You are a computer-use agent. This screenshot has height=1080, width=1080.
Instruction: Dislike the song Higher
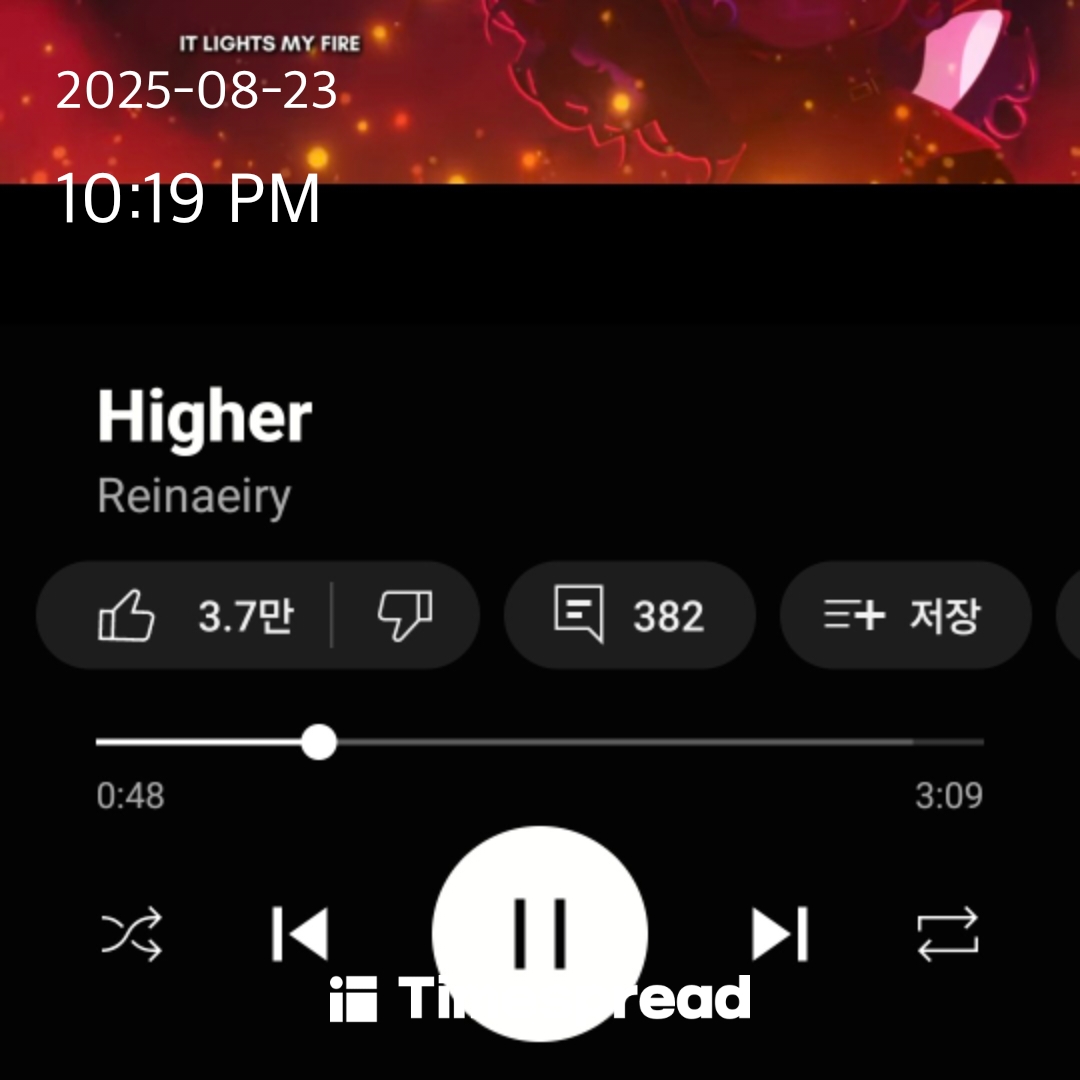404,615
